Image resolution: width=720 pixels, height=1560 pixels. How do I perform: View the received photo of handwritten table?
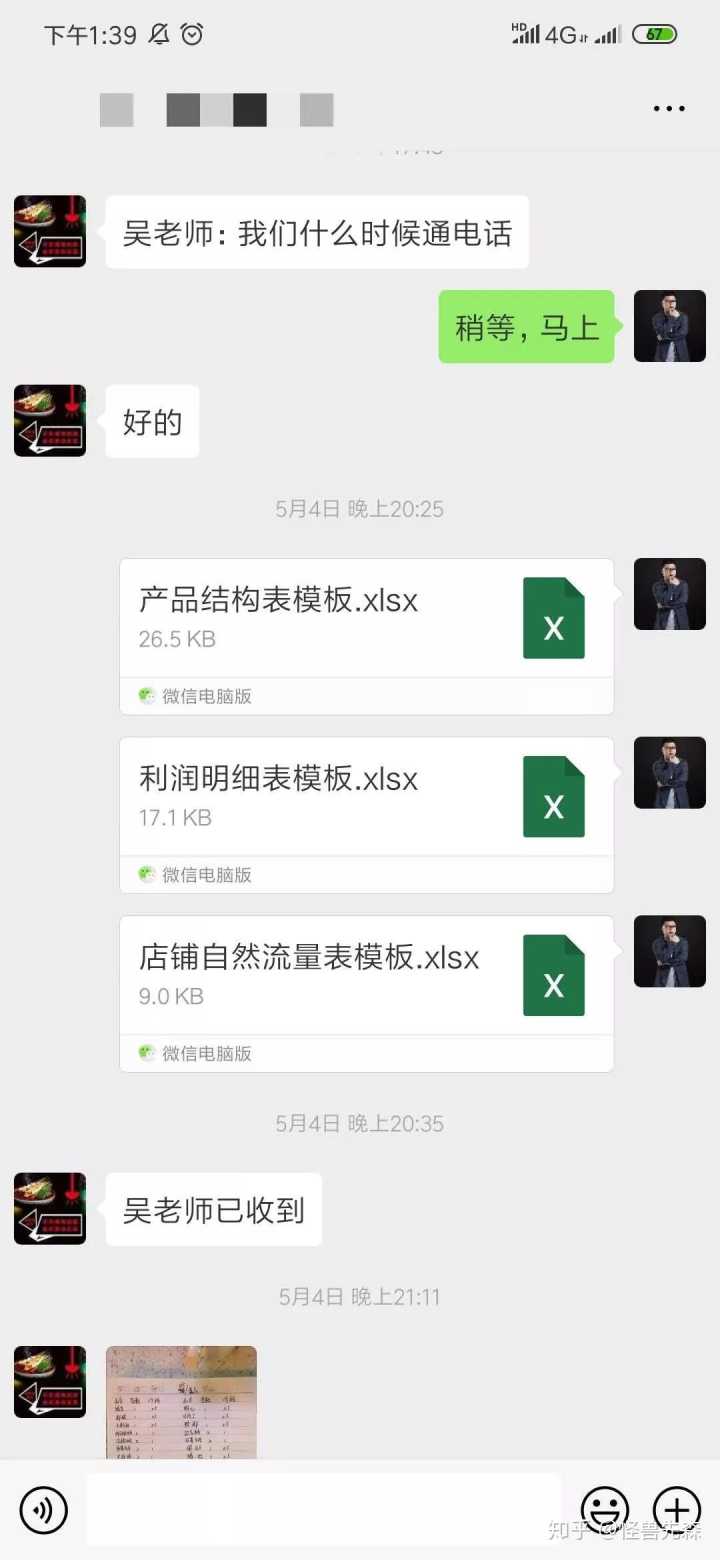point(181,1402)
